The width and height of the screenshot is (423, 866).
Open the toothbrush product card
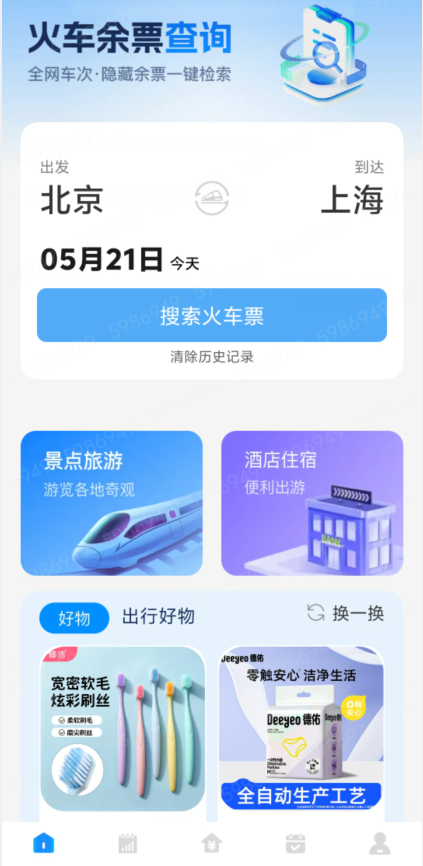click(123, 729)
